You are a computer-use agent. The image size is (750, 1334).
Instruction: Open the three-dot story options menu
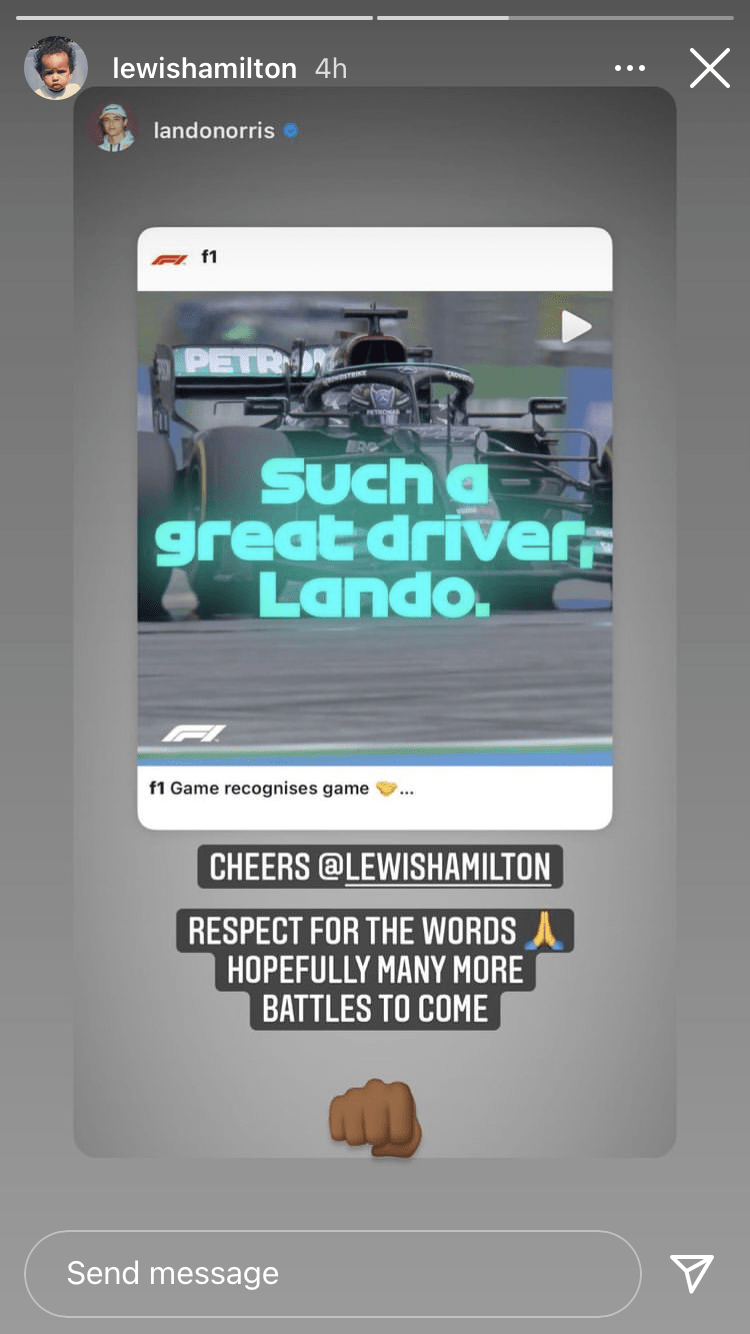[x=630, y=69]
